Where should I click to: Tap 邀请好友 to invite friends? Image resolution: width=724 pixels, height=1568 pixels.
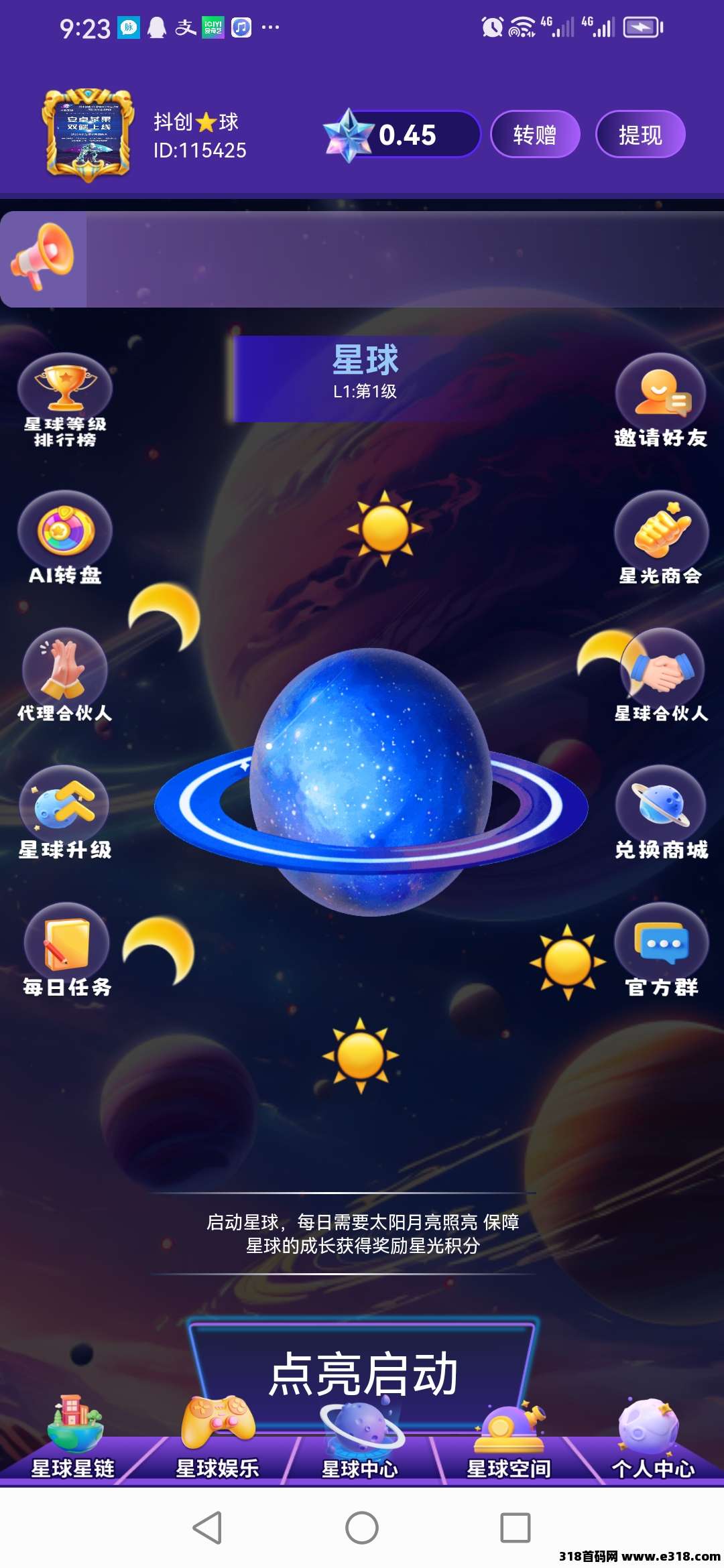tap(660, 400)
